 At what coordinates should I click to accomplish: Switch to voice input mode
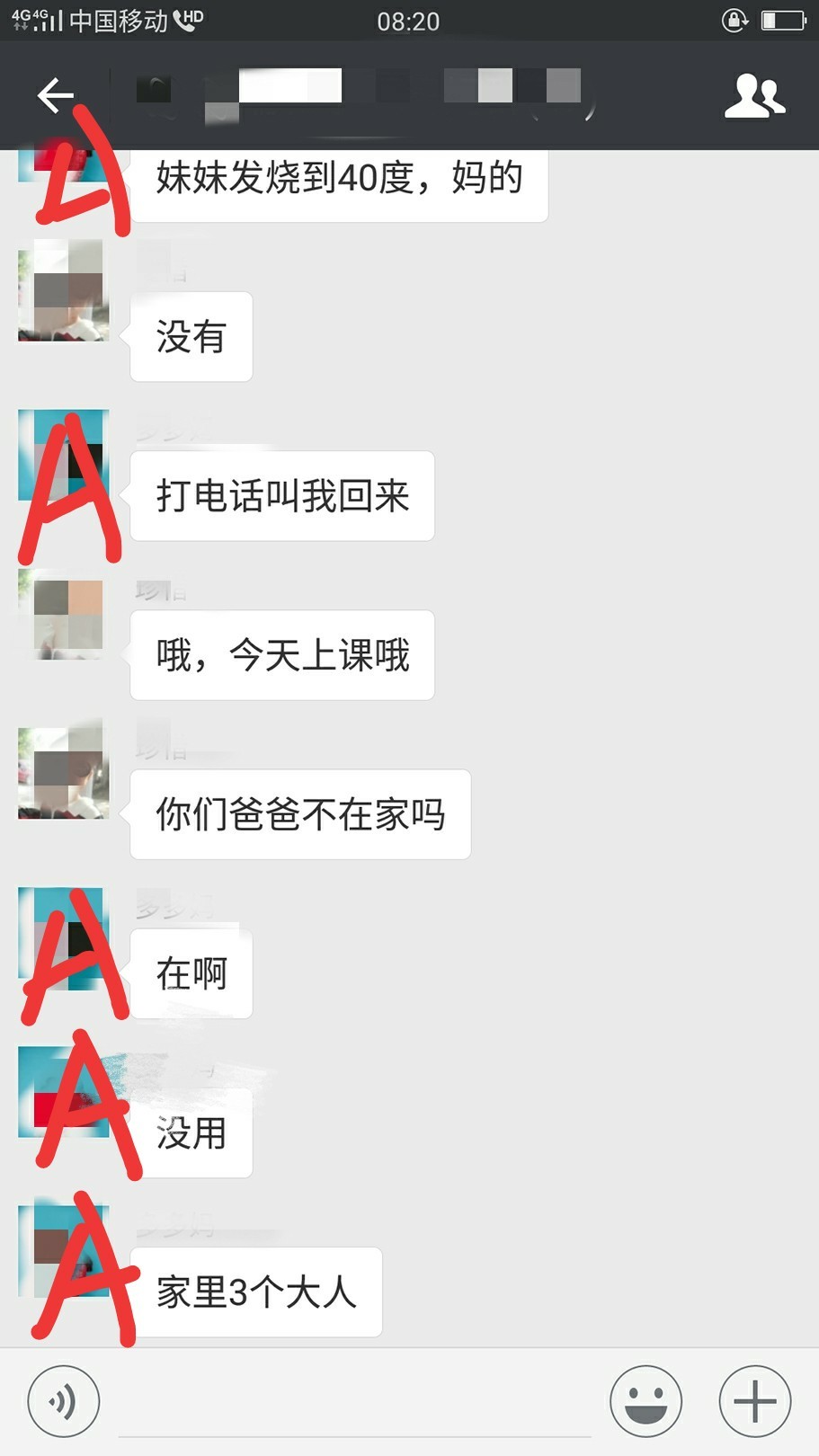click(64, 1400)
